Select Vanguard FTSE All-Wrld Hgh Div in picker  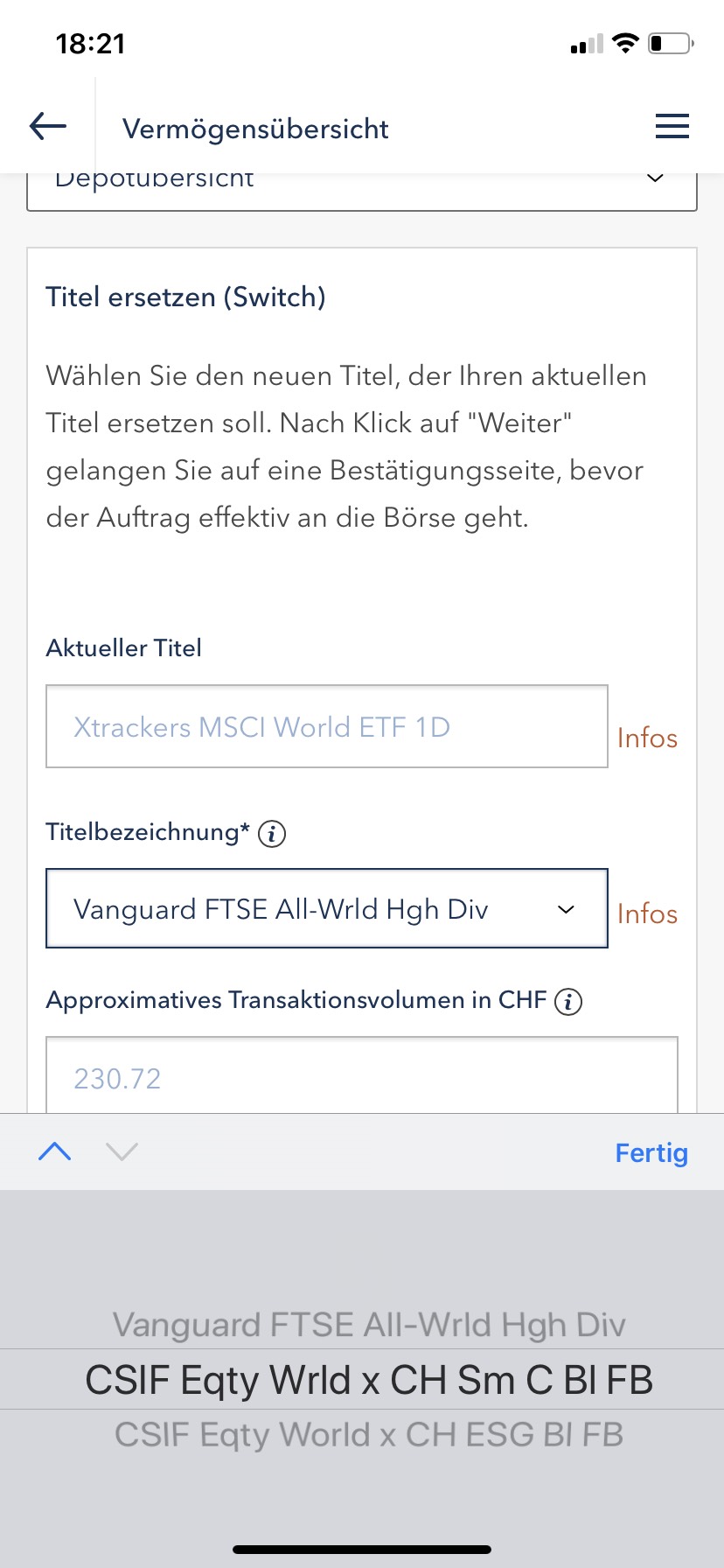[369, 1325]
